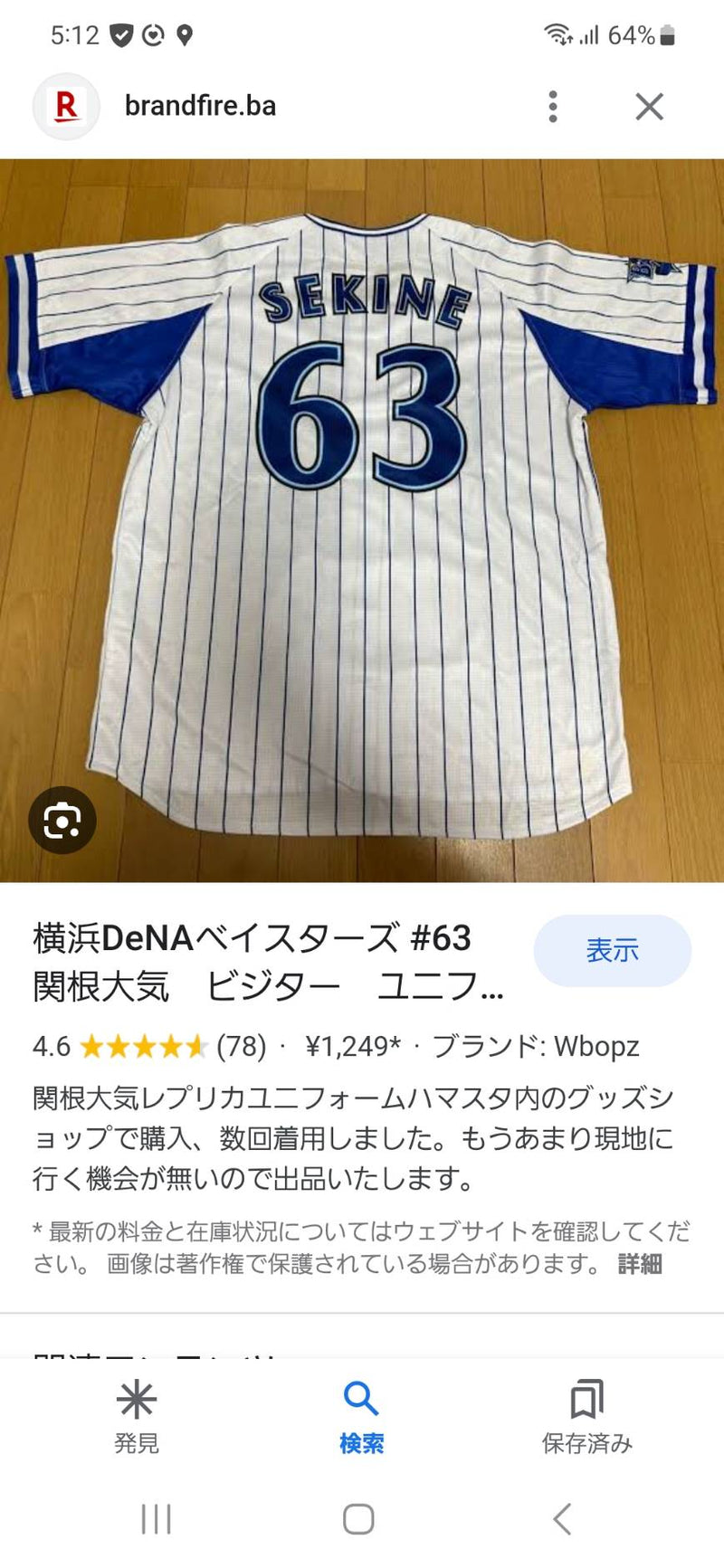Tap the 表示 button to visit the site
The height and width of the screenshot is (1568, 724).
coord(612,950)
